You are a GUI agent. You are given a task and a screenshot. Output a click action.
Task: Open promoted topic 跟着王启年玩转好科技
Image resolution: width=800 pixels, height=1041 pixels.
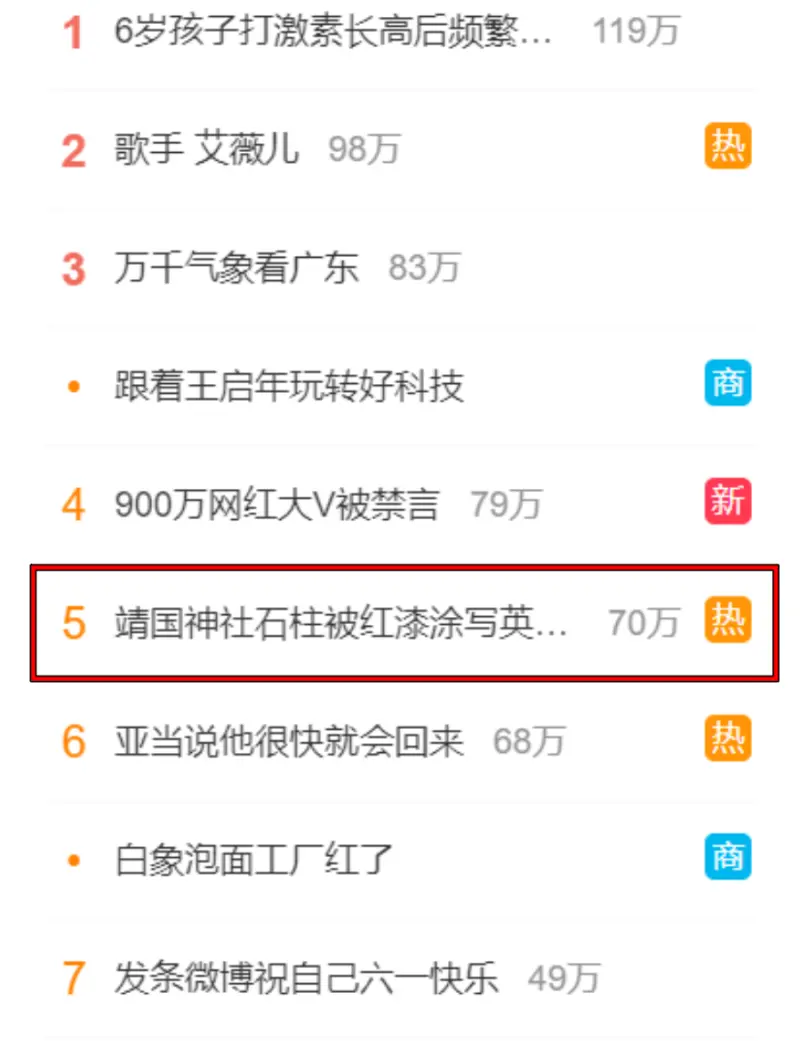tap(290, 386)
